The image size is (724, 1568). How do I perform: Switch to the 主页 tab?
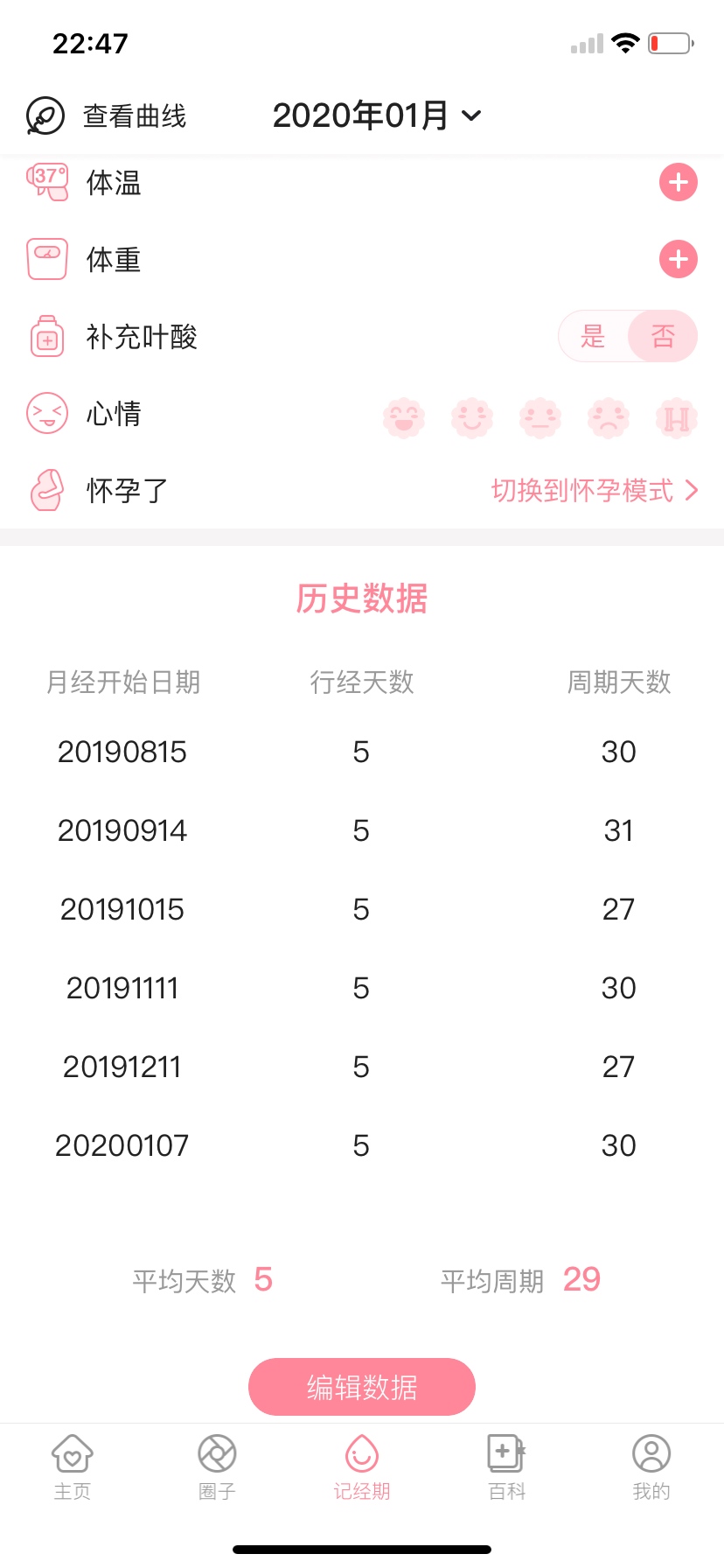[73, 1467]
